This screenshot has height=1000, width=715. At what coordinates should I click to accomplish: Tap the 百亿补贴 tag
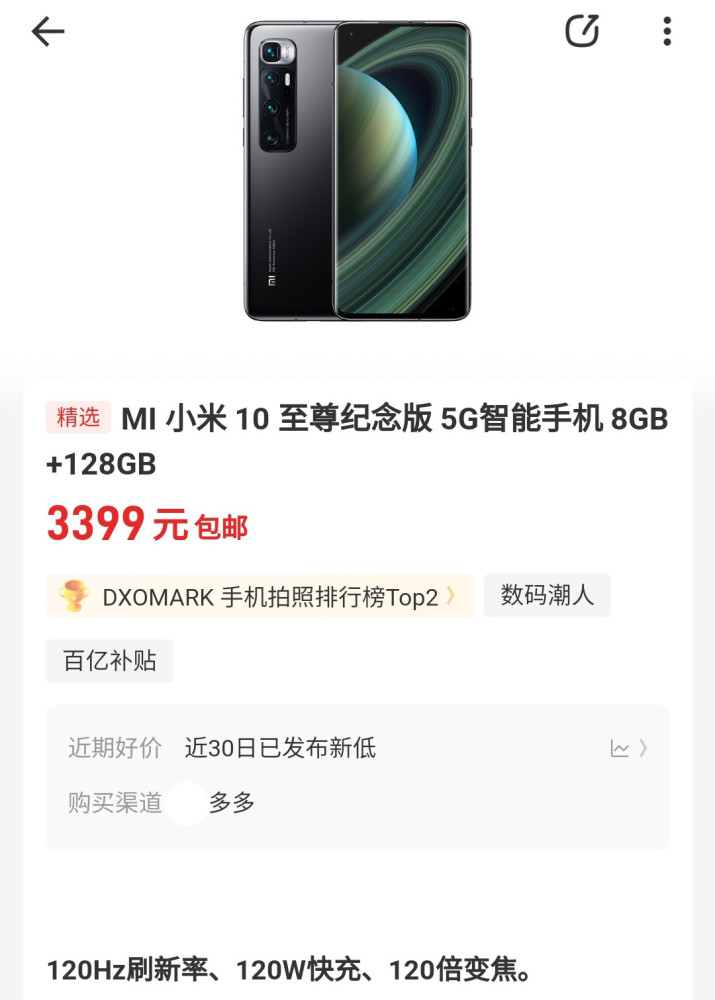coord(110,662)
